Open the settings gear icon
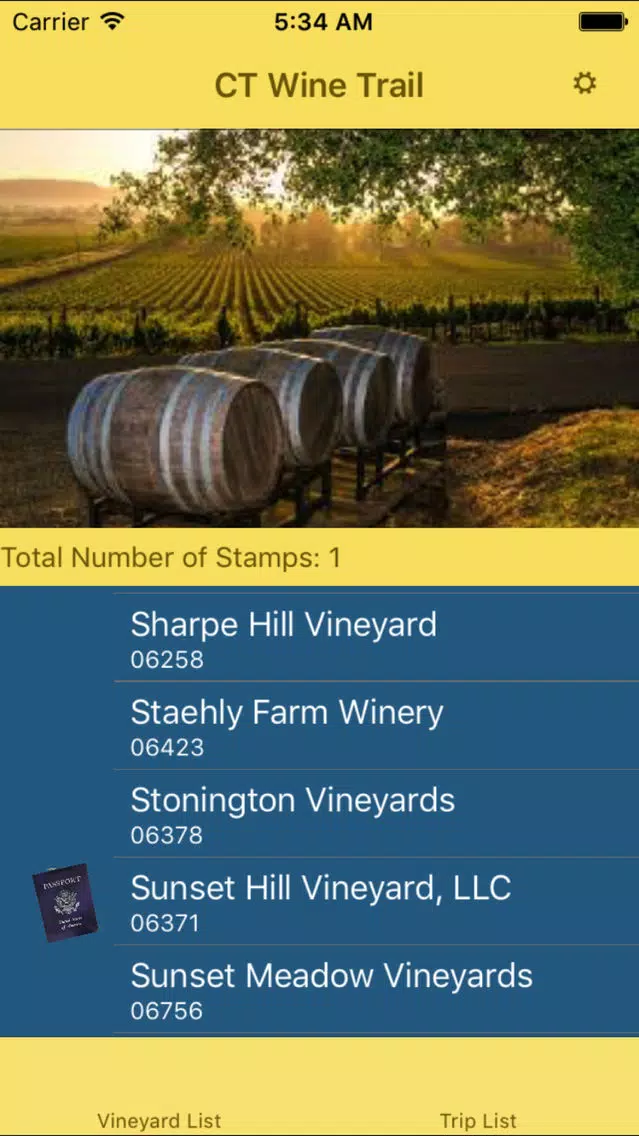Image resolution: width=639 pixels, height=1136 pixels. (584, 83)
